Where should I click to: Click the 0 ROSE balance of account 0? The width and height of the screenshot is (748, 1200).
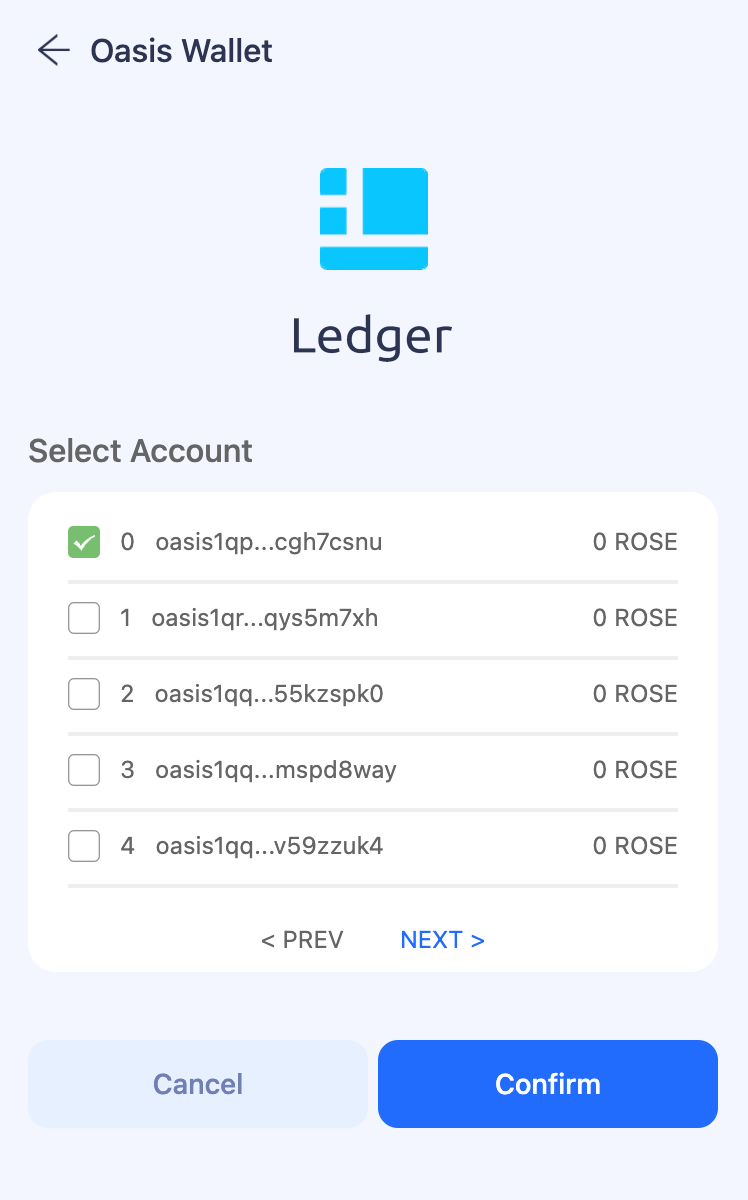[634, 541]
